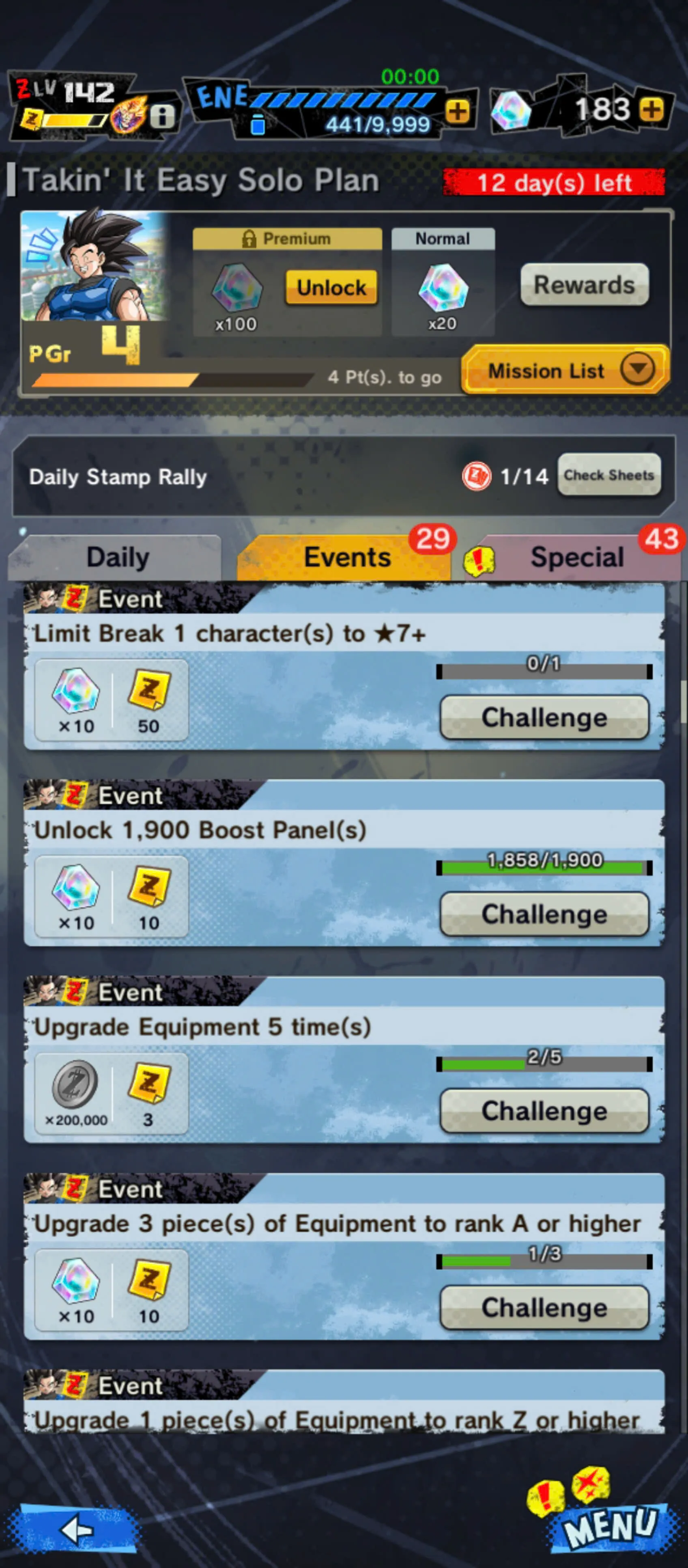Image resolution: width=688 pixels, height=1568 pixels.
Task: Challenge the Equipment rank A mission
Action: point(544,1307)
